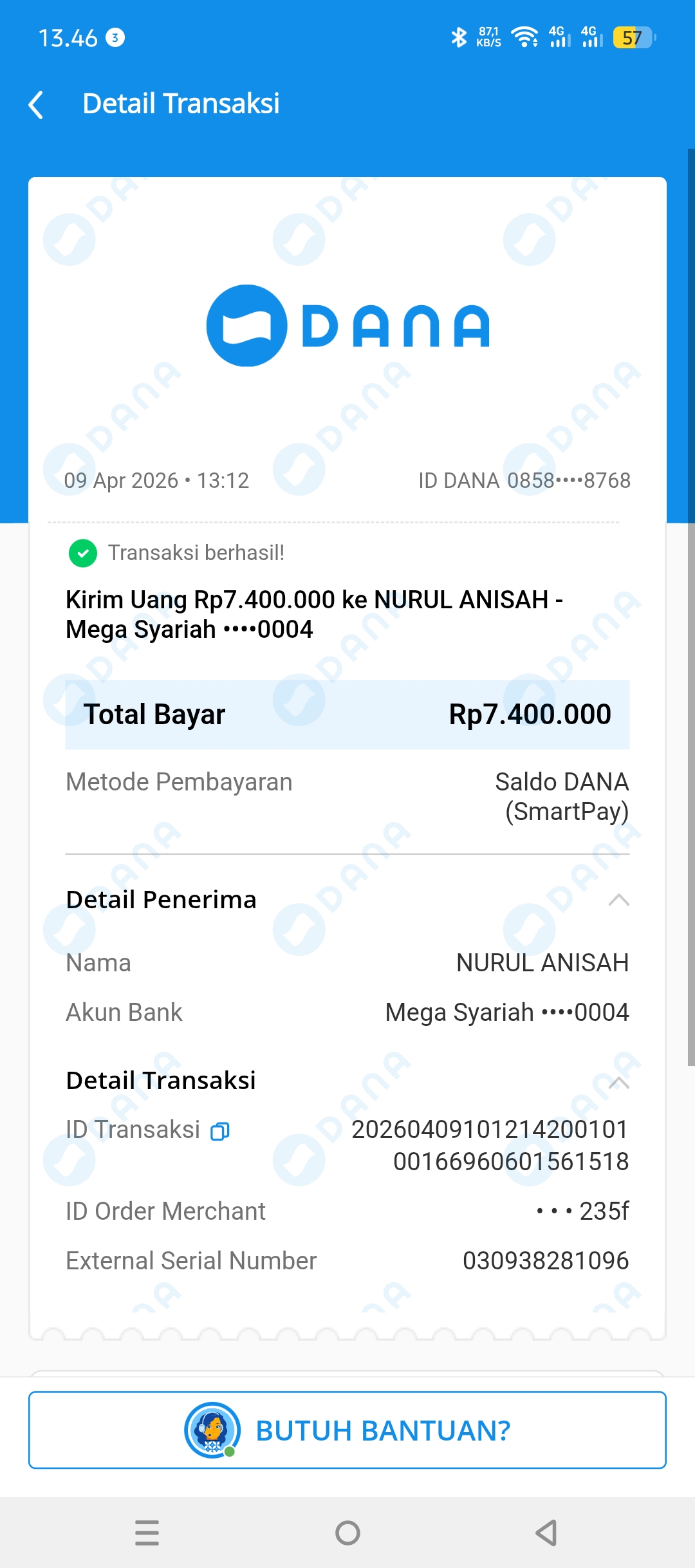
Task: Open BUTUH BANTUAN? help
Action: pos(347,1430)
